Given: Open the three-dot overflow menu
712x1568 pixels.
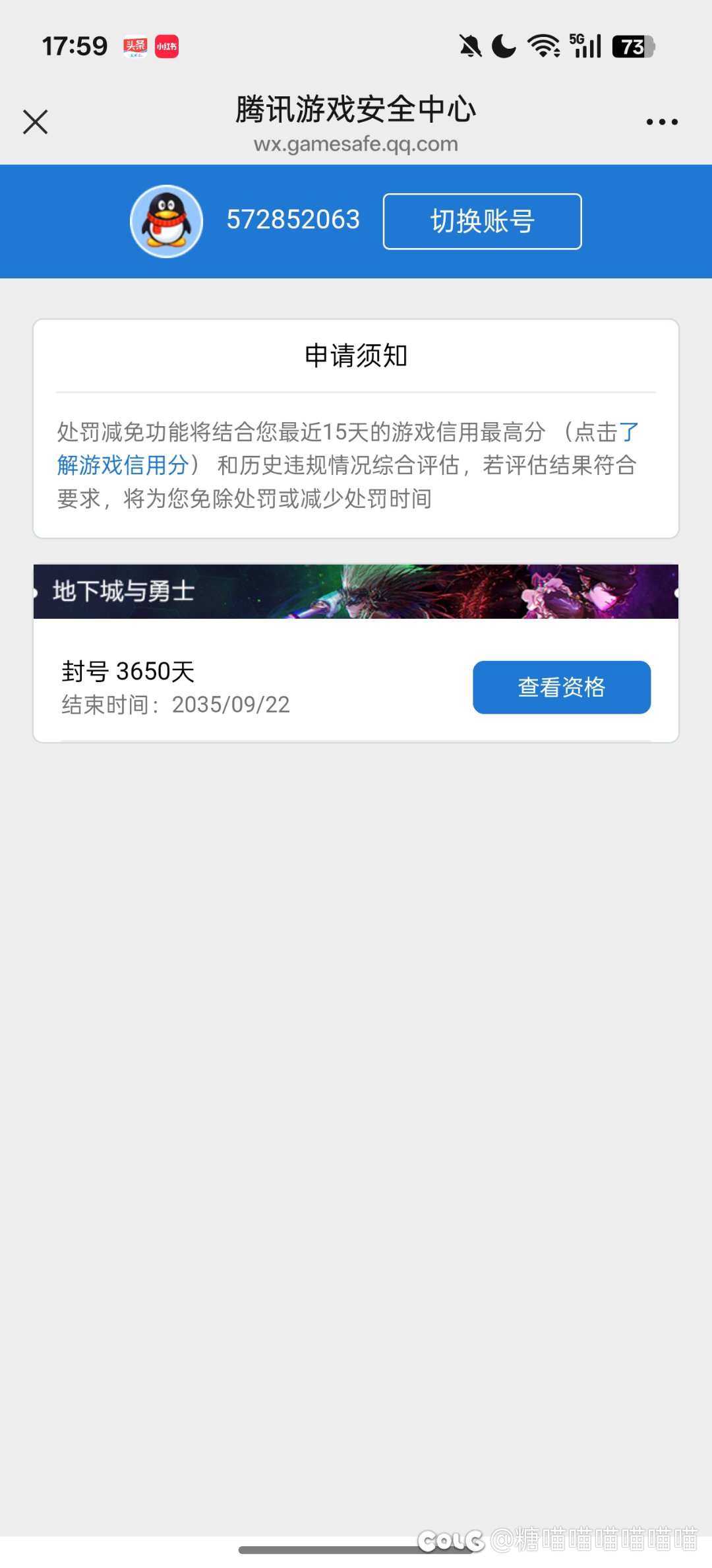Looking at the screenshot, I should [x=661, y=122].
